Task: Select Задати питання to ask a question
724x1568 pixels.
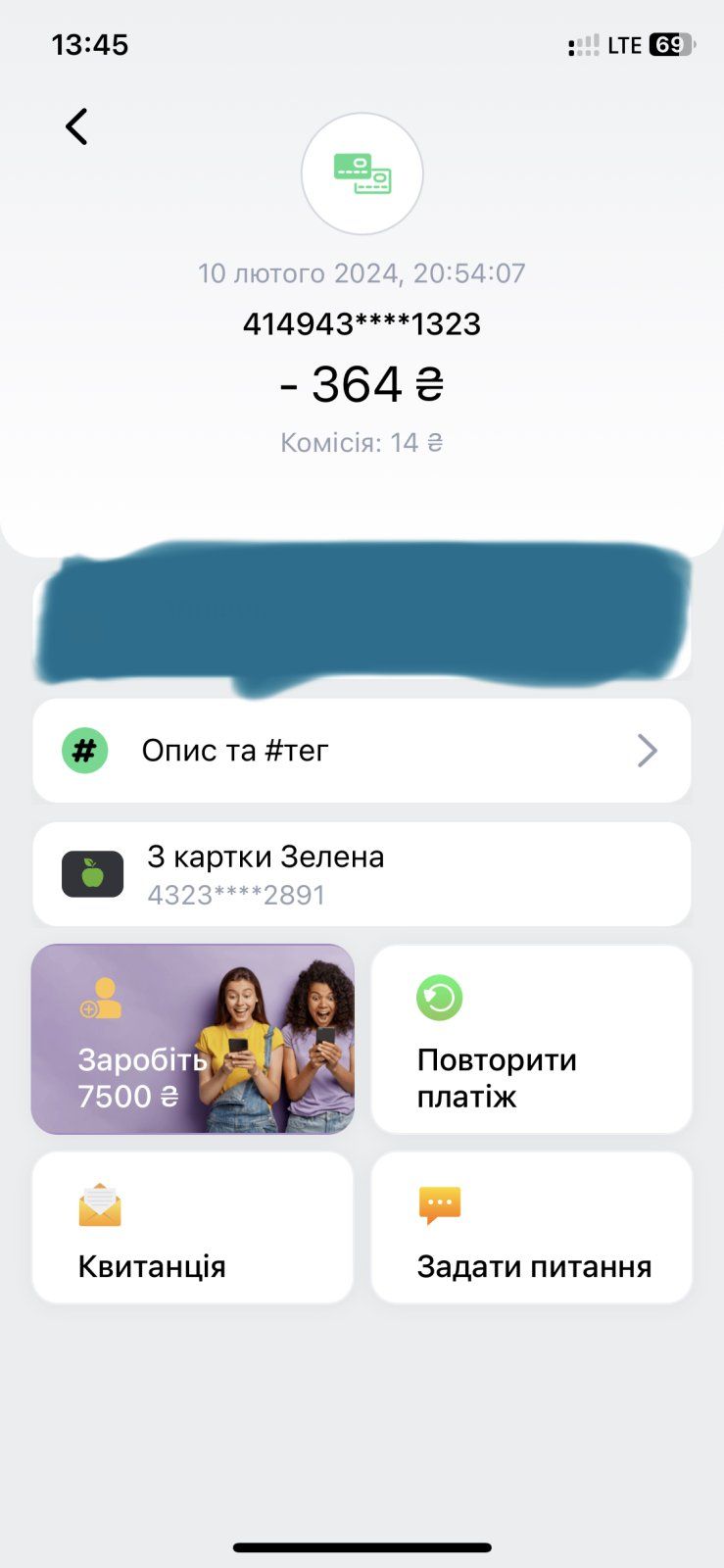Action: coord(531,1227)
